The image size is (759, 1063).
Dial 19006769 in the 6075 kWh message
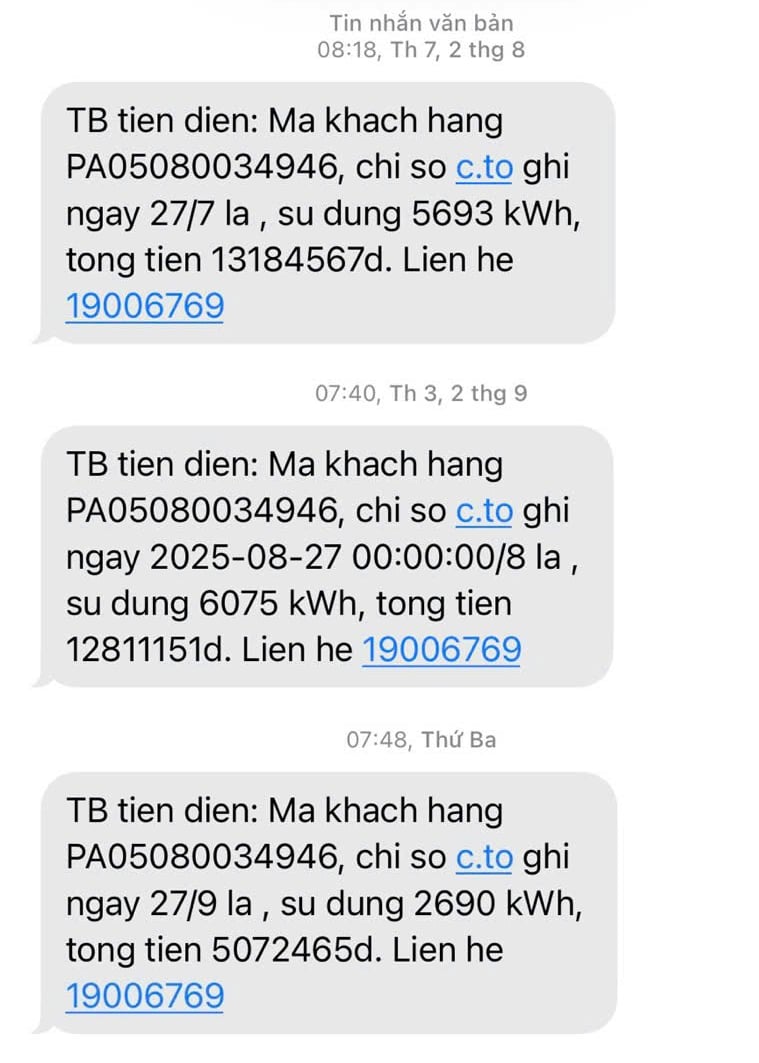pos(441,650)
